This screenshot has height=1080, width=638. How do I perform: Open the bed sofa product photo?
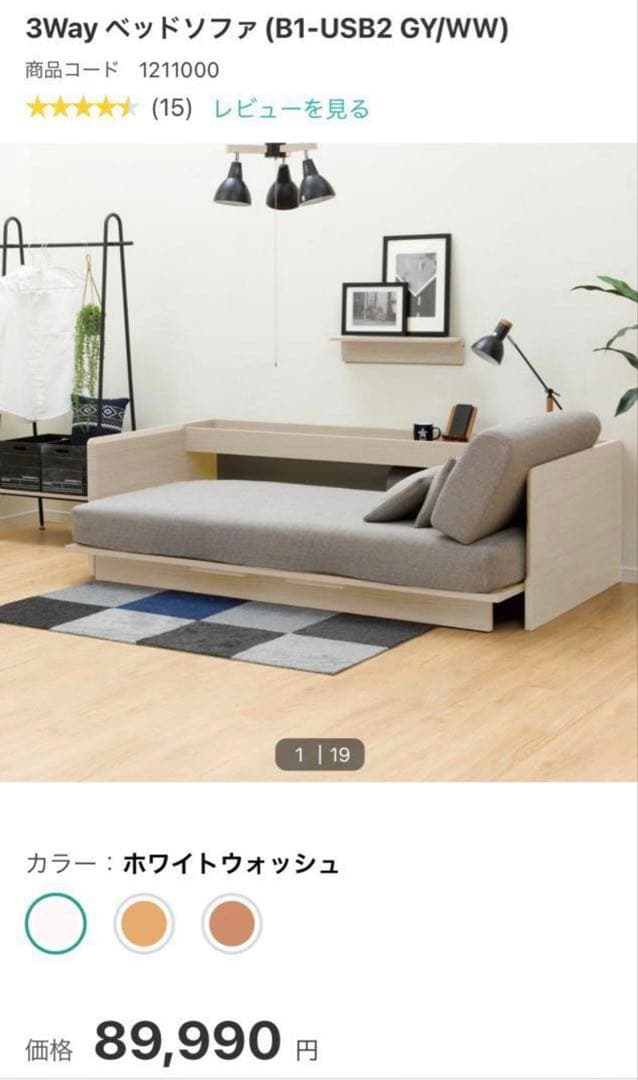(x=319, y=460)
